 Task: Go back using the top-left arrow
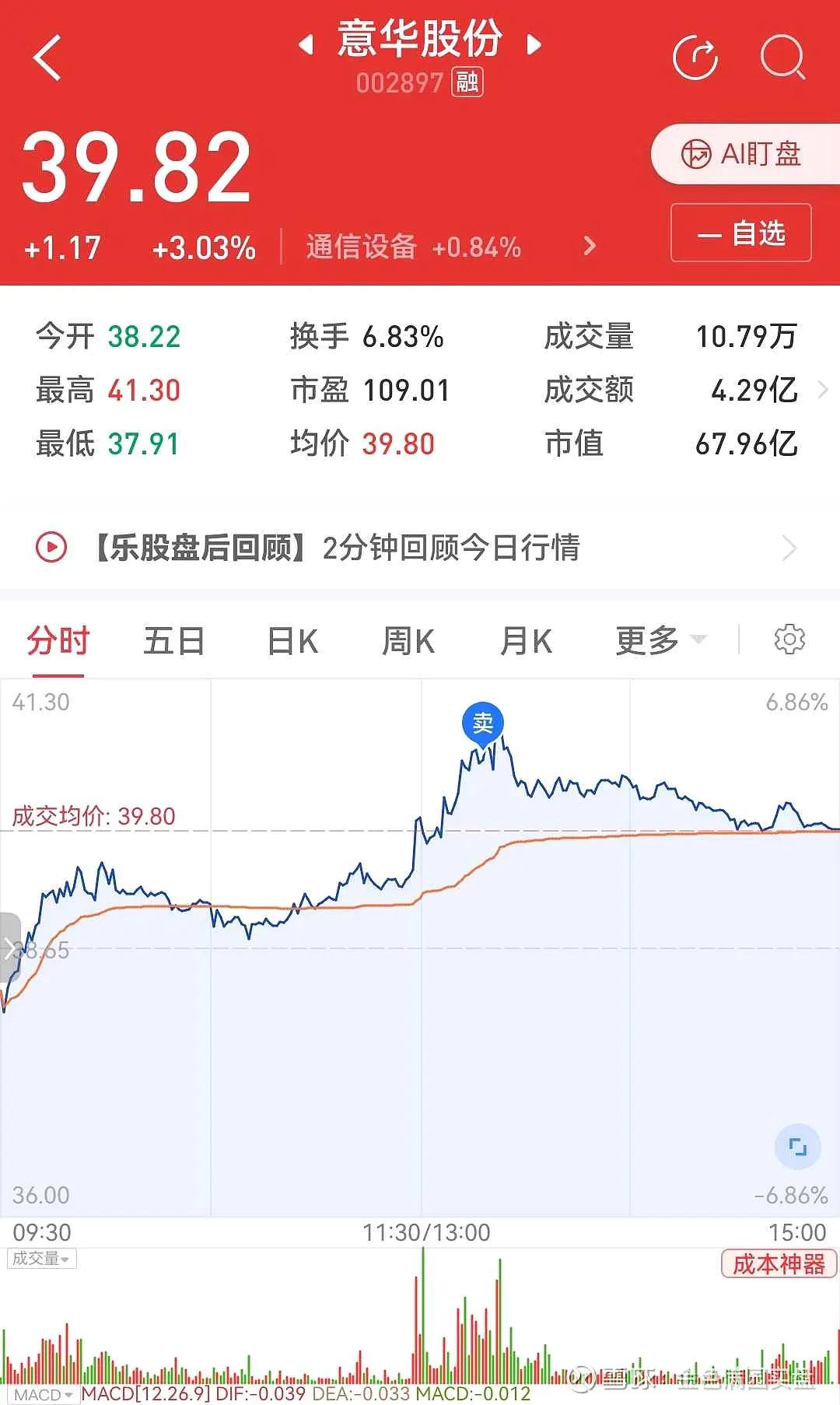47,58
